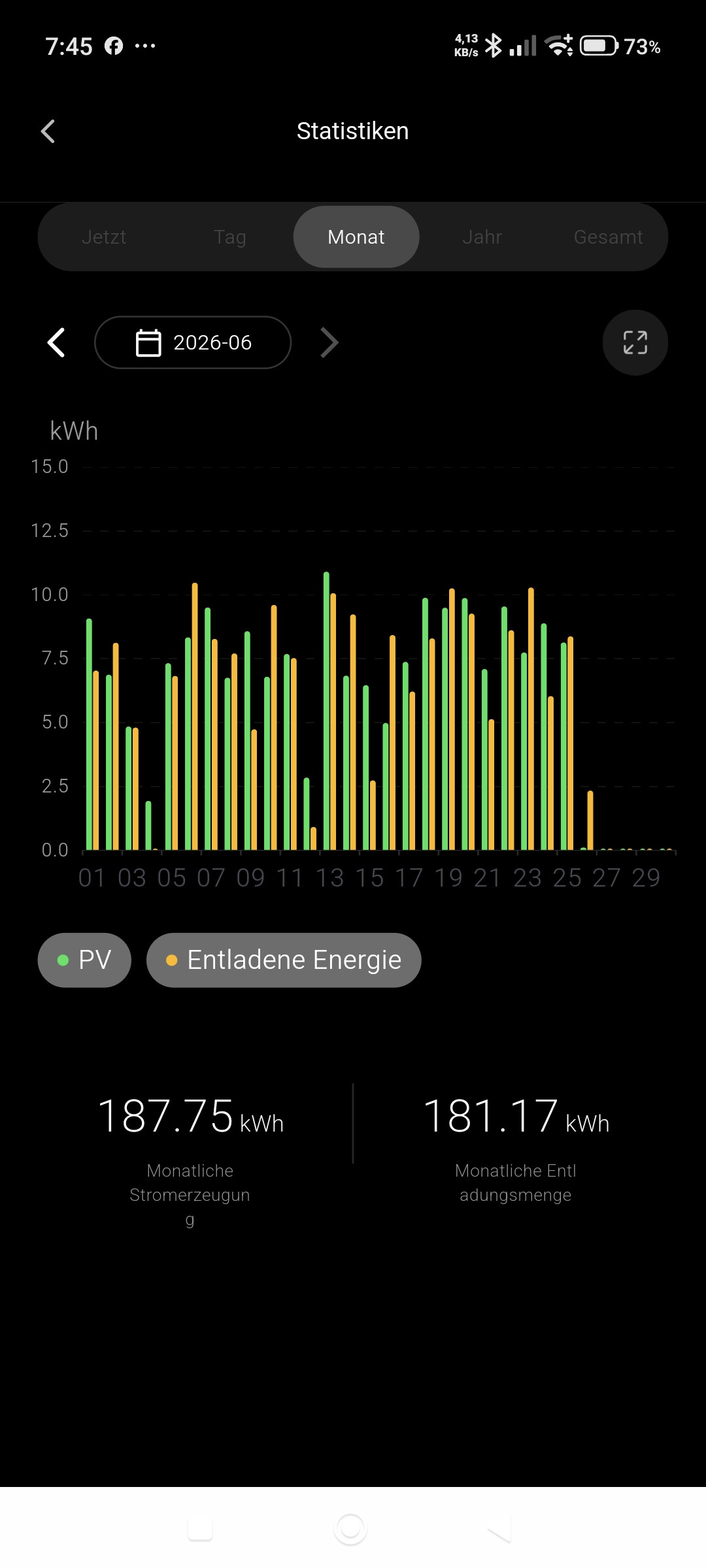This screenshot has height=1568, width=706.
Task: Switch to the Jetzt tab
Action: point(104,237)
